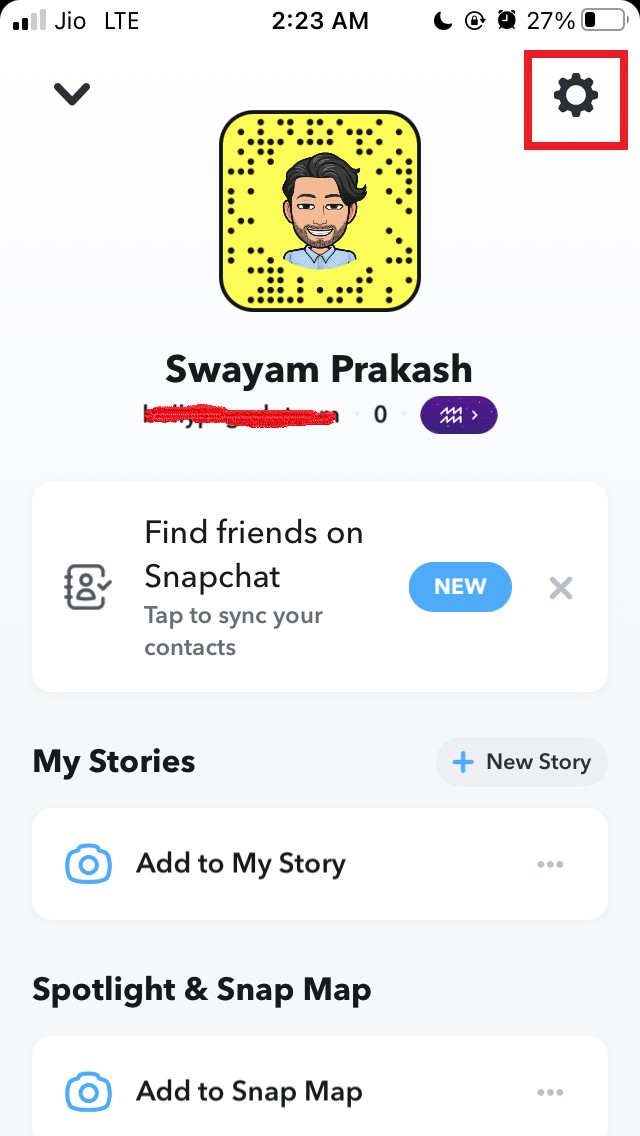Screen dimensions: 640x1136
Task: Open options for Add to My Story
Action: (550, 864)
